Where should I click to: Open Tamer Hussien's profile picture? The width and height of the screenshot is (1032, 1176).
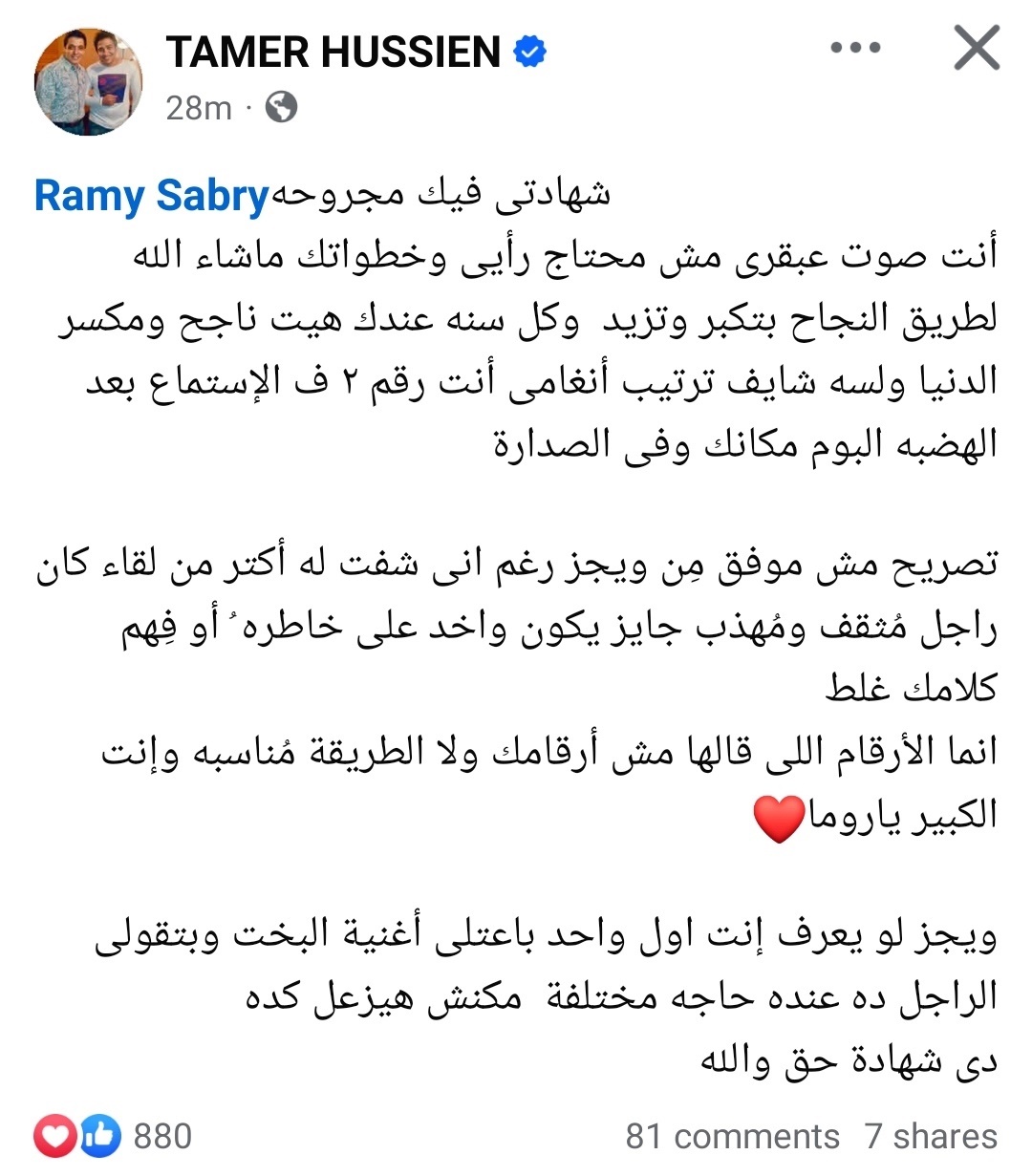click(89, 81)
